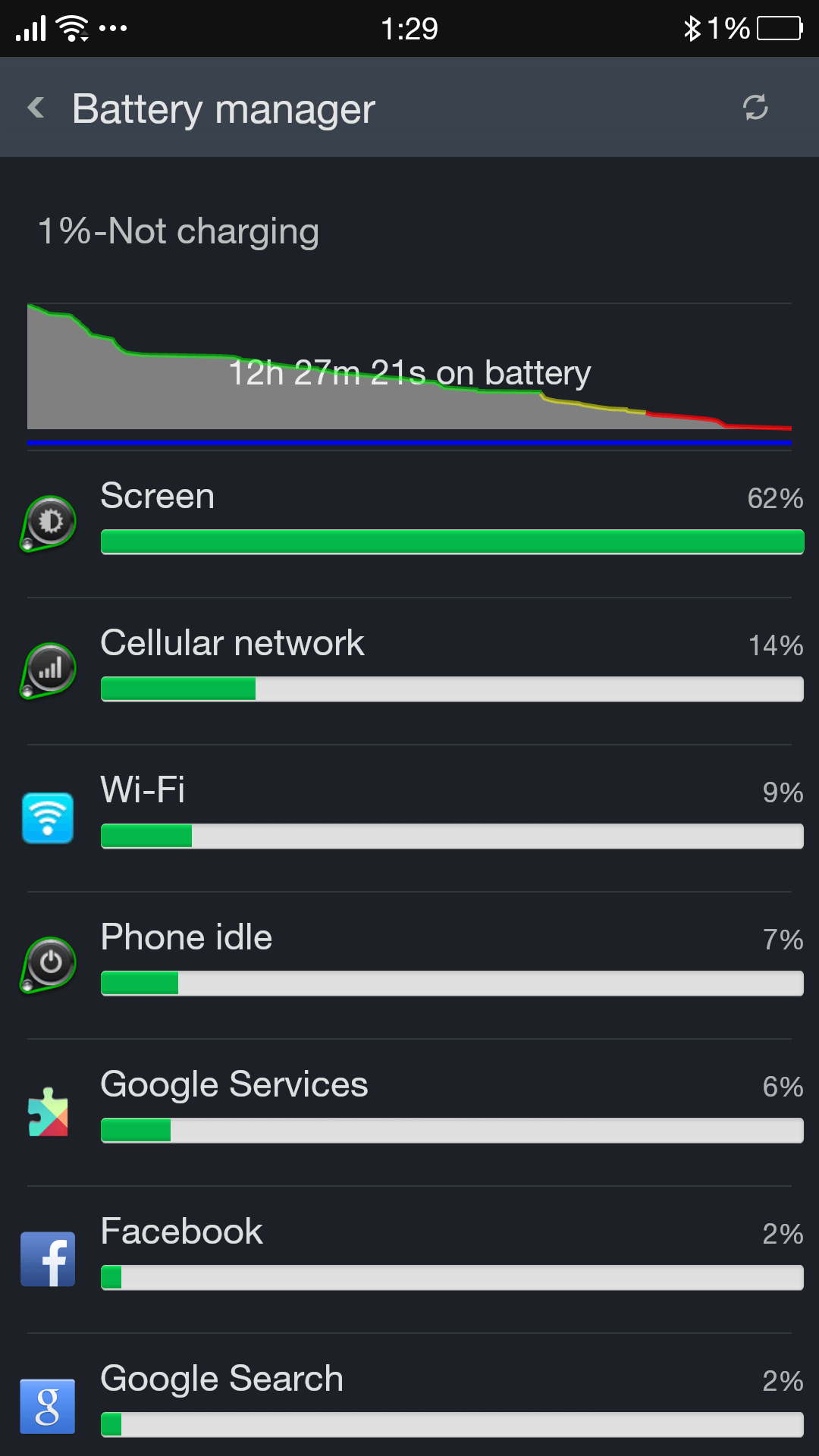Open the battery history graph
The image size is (819, 1456).
pos(409,374)
